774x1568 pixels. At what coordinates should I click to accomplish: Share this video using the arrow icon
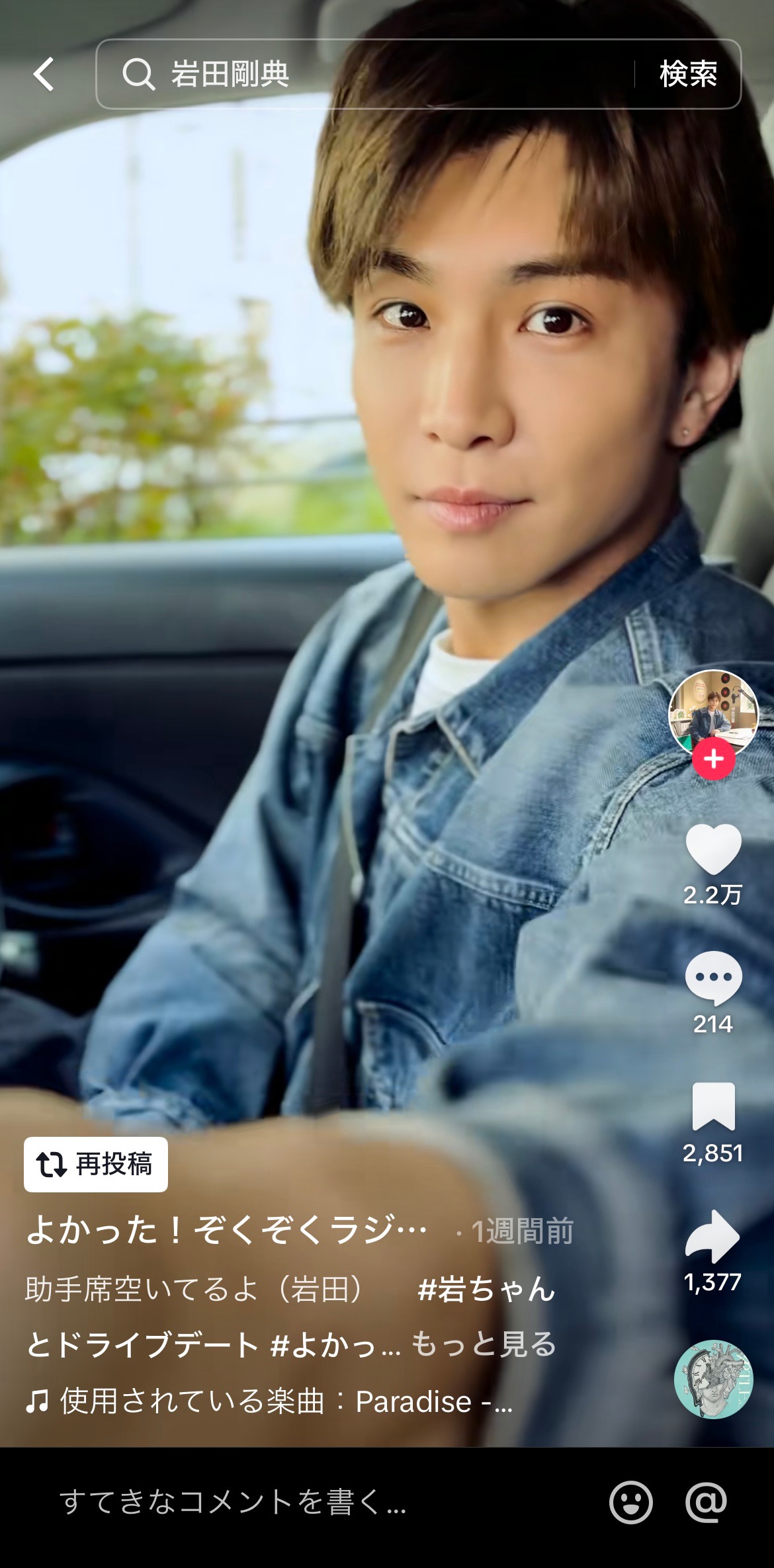pyautogui.click(x=713, y=1237)
